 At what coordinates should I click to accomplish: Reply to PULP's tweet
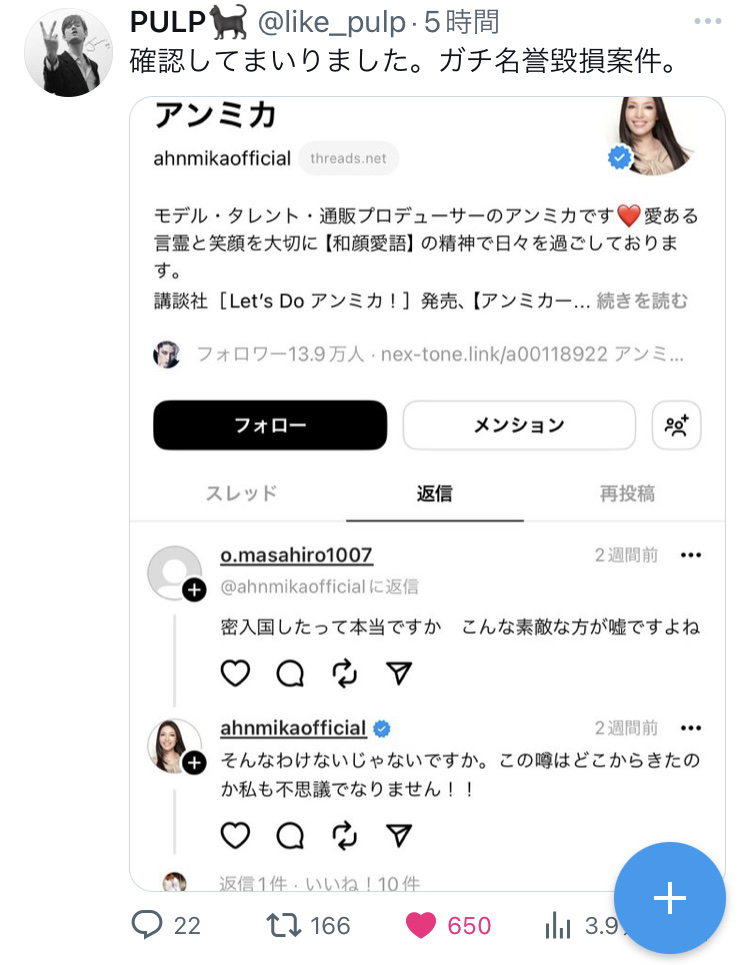tap(147, 925)
